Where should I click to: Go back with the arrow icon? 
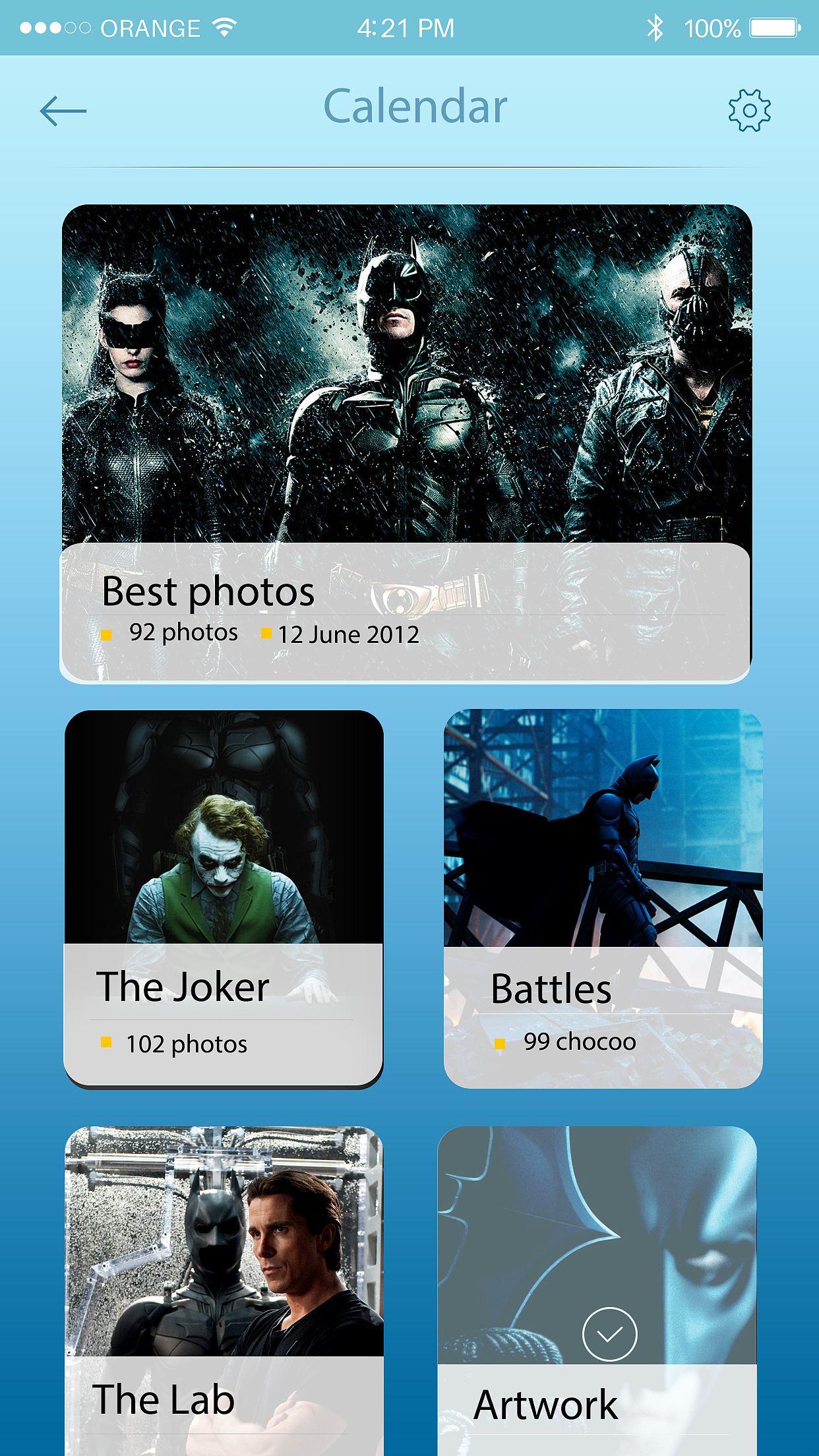point(63,110)
